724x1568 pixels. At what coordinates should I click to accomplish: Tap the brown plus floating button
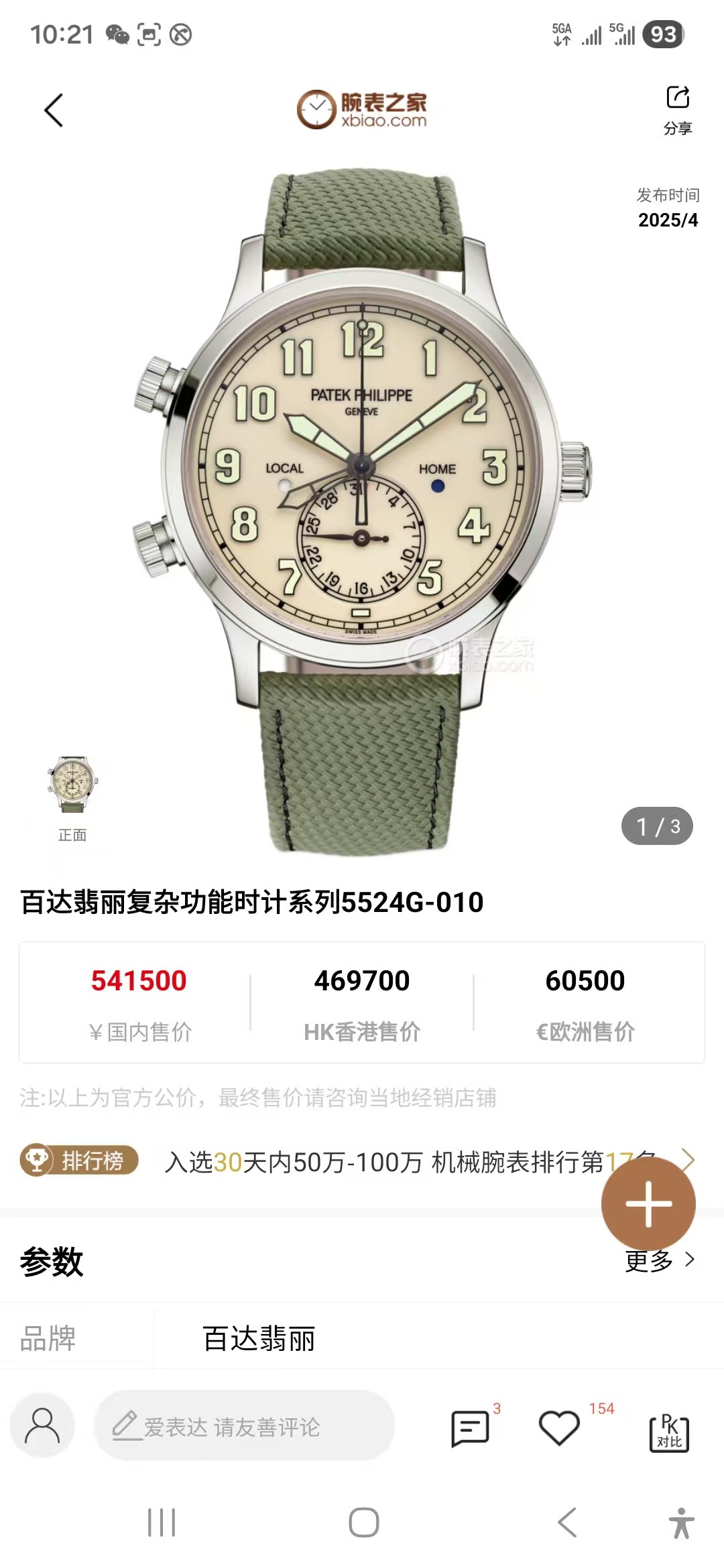click(x=648, y=1204)
